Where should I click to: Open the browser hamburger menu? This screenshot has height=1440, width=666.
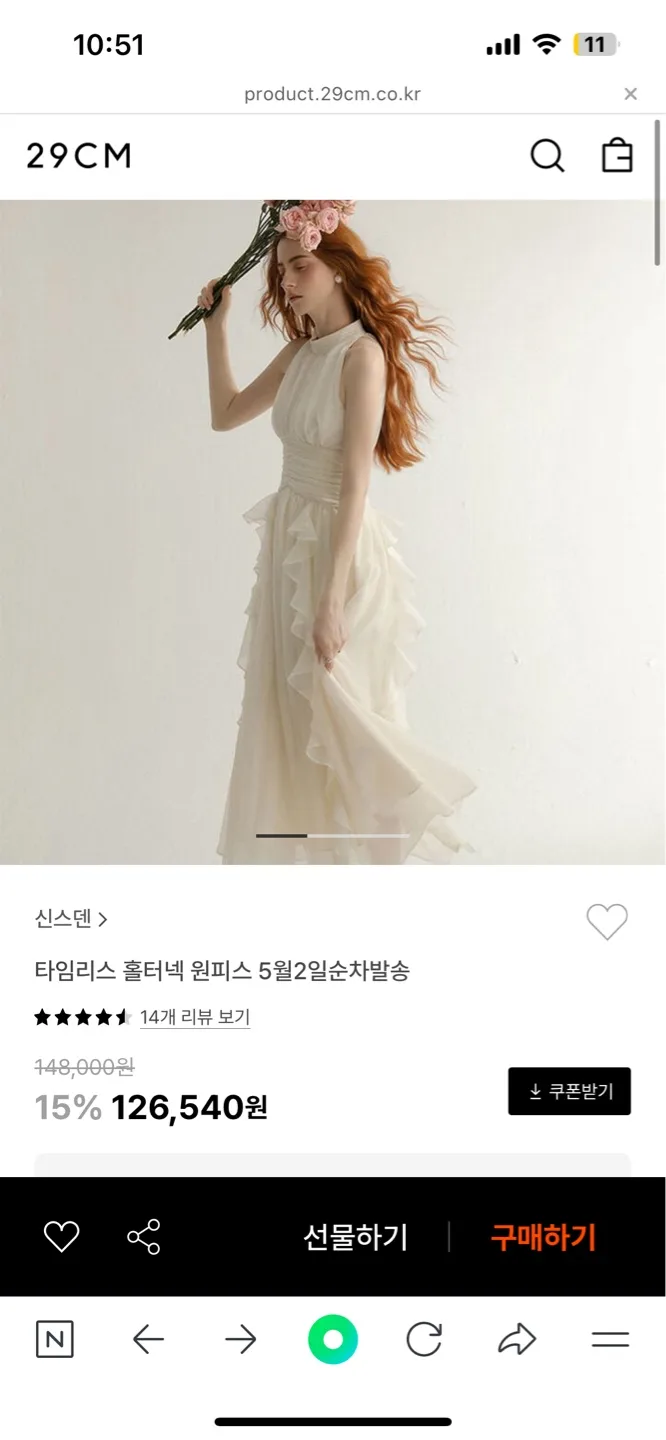coord(610,1340)
